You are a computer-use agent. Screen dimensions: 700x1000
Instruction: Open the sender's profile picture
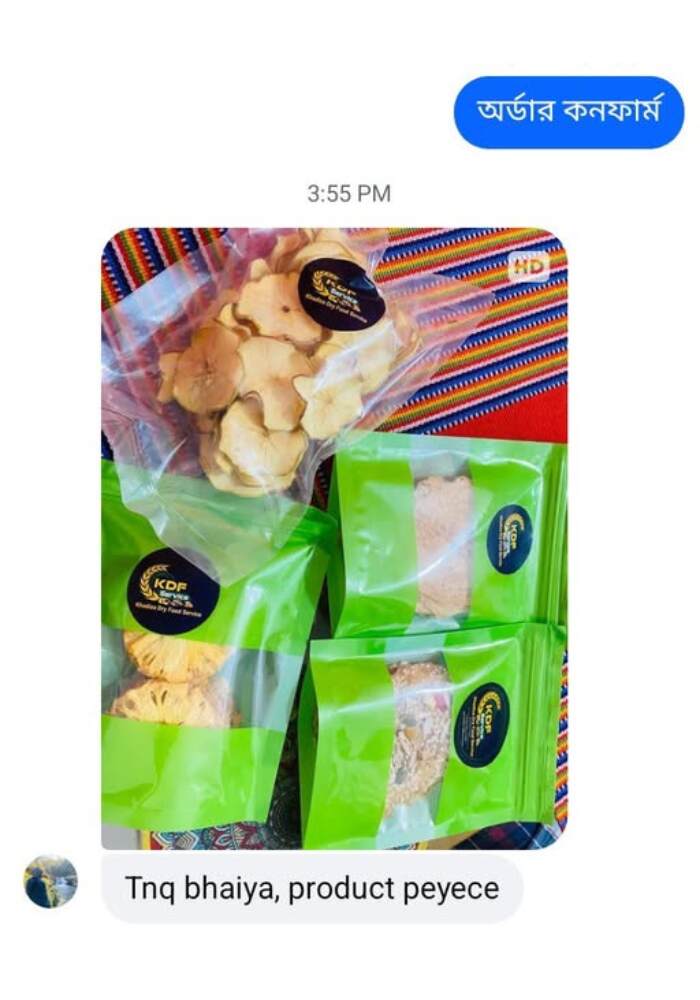click(x=50, y=881)
